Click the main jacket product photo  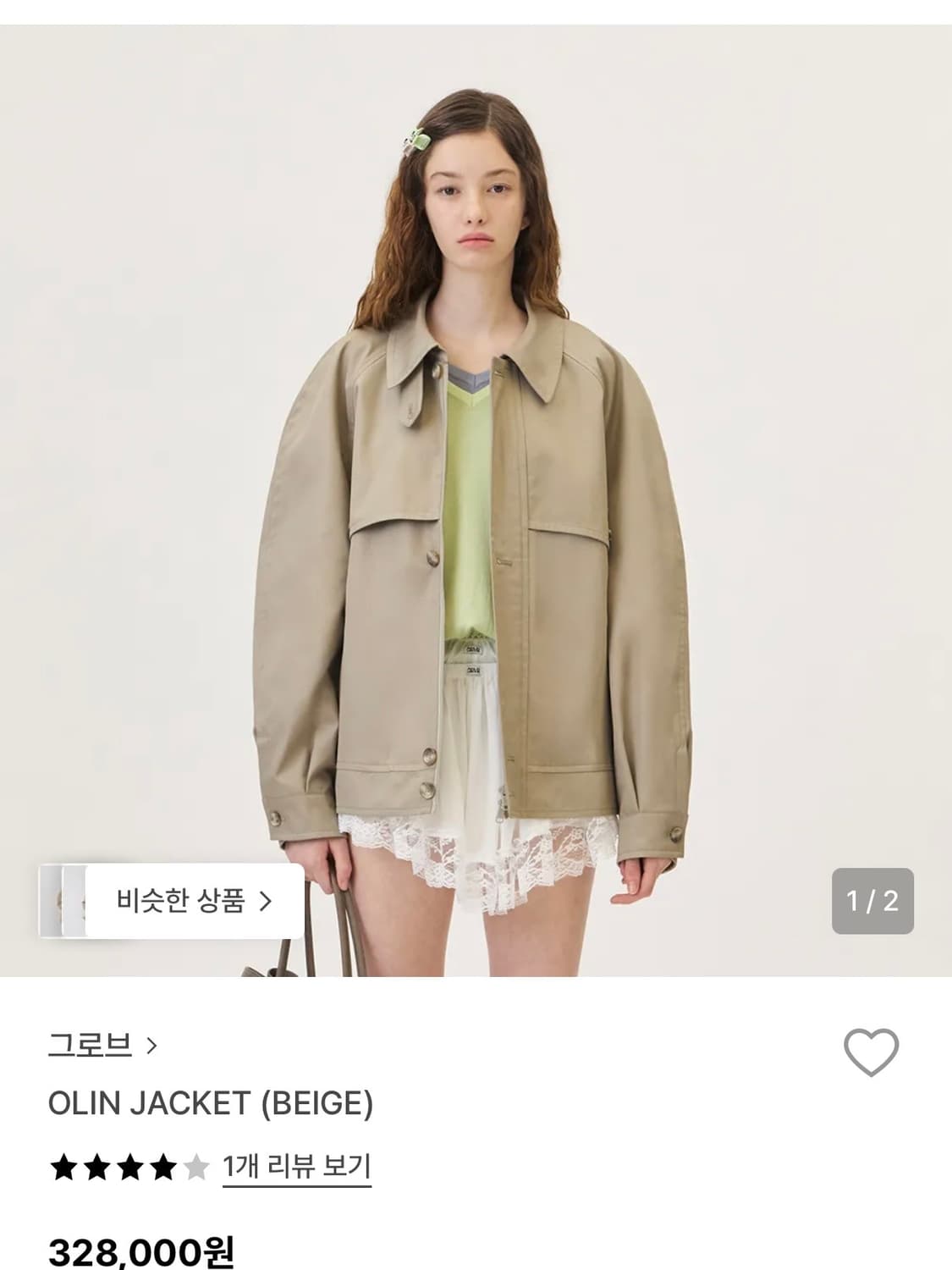point(476,508)
